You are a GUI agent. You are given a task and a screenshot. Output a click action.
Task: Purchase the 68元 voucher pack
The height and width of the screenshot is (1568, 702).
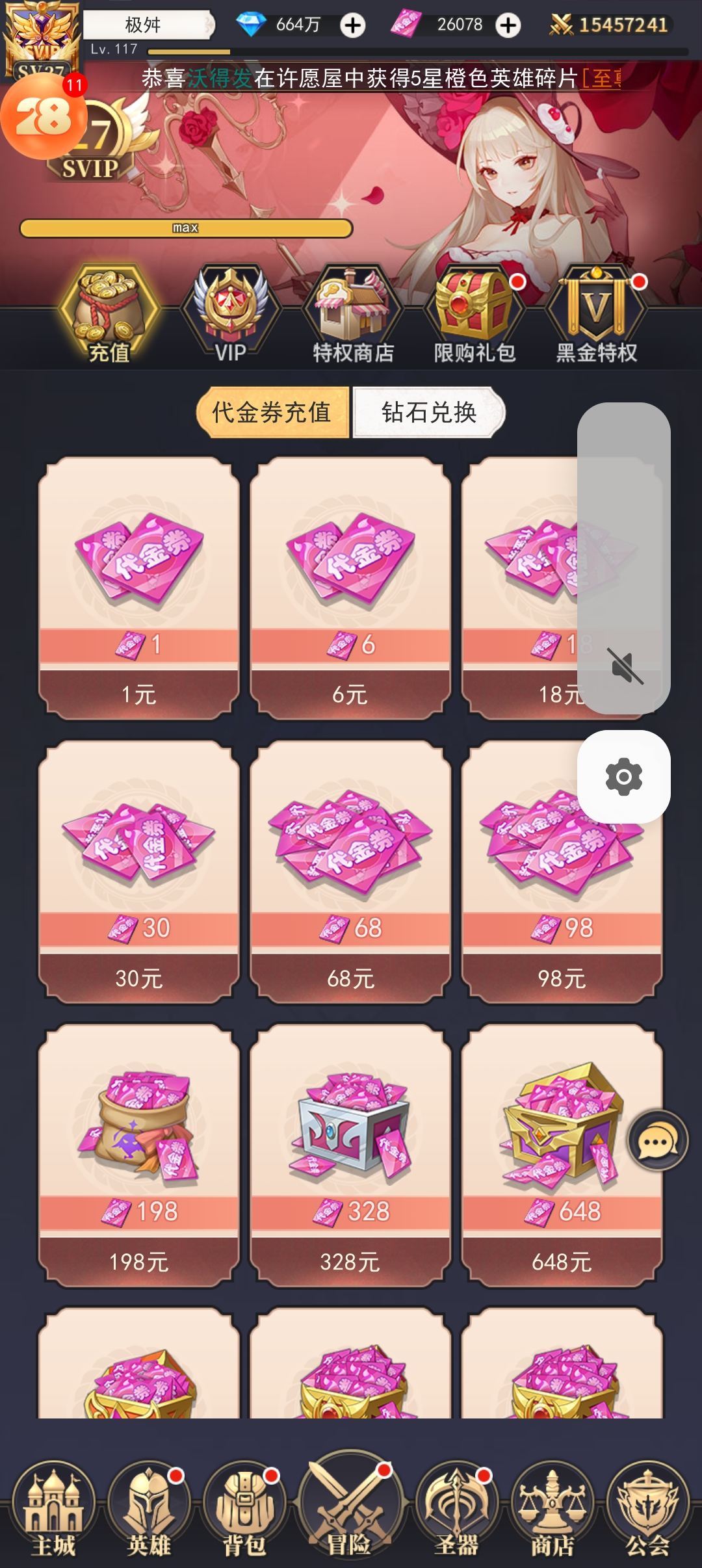click(x=350, y=872)
